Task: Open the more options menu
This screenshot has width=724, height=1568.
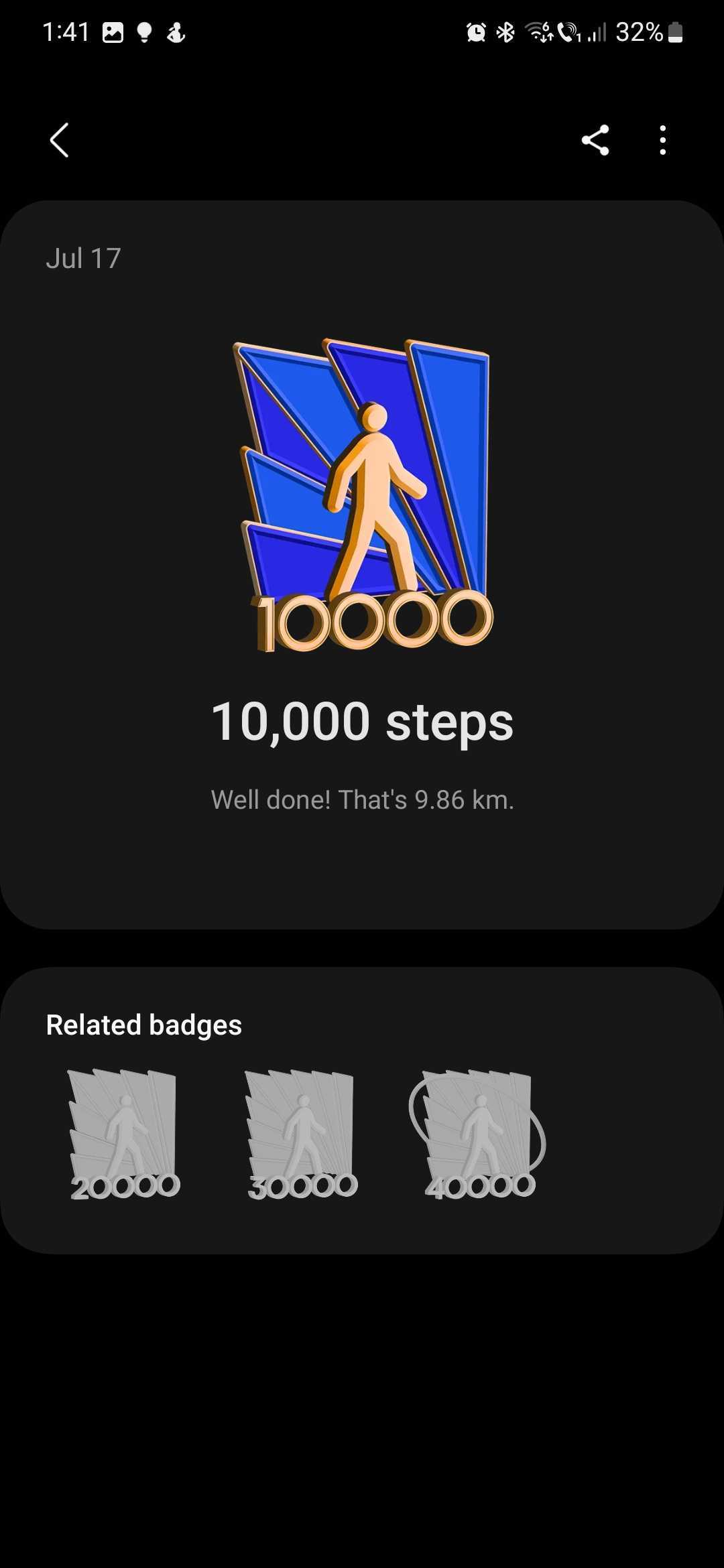Action: (x=662, y=140)
